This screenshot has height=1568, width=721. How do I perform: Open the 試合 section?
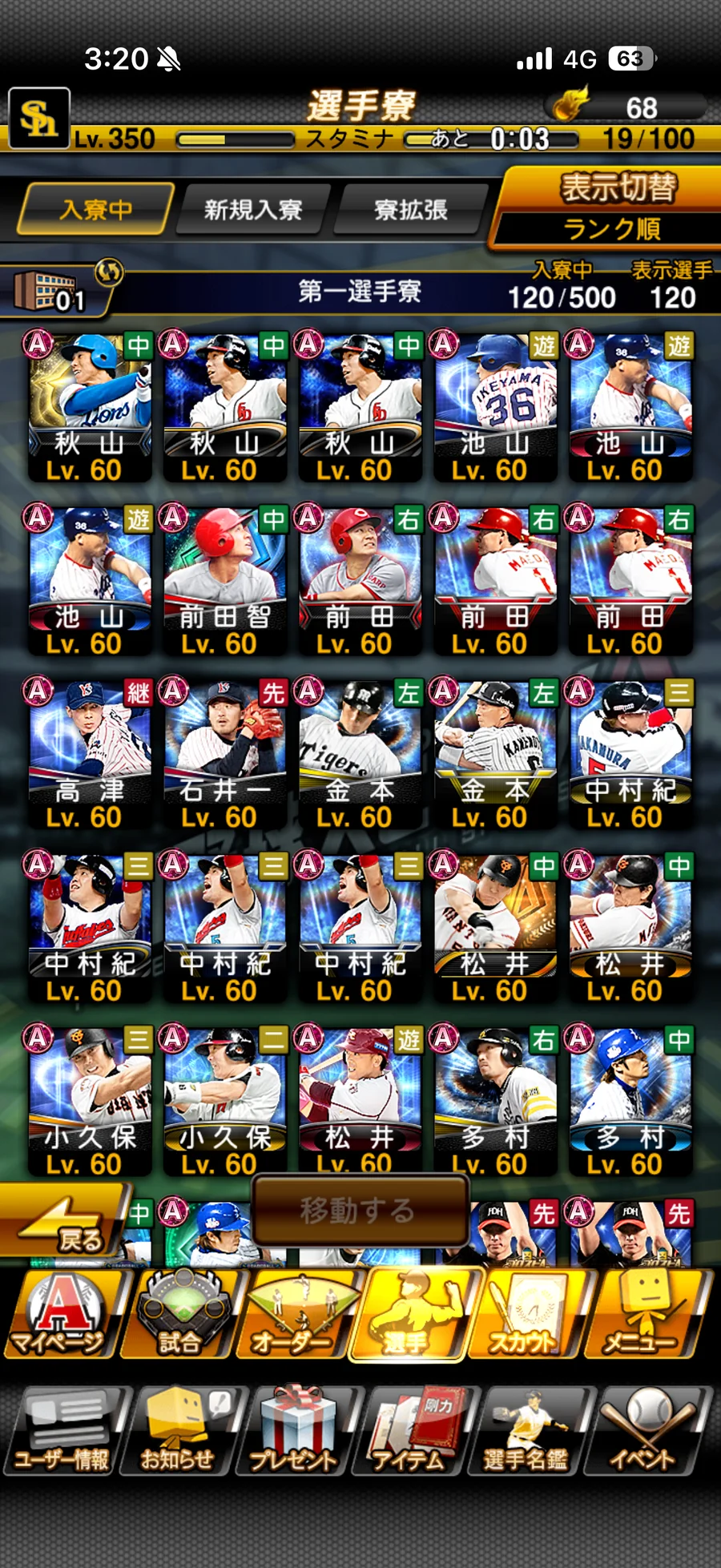[x=181, y=1316]
